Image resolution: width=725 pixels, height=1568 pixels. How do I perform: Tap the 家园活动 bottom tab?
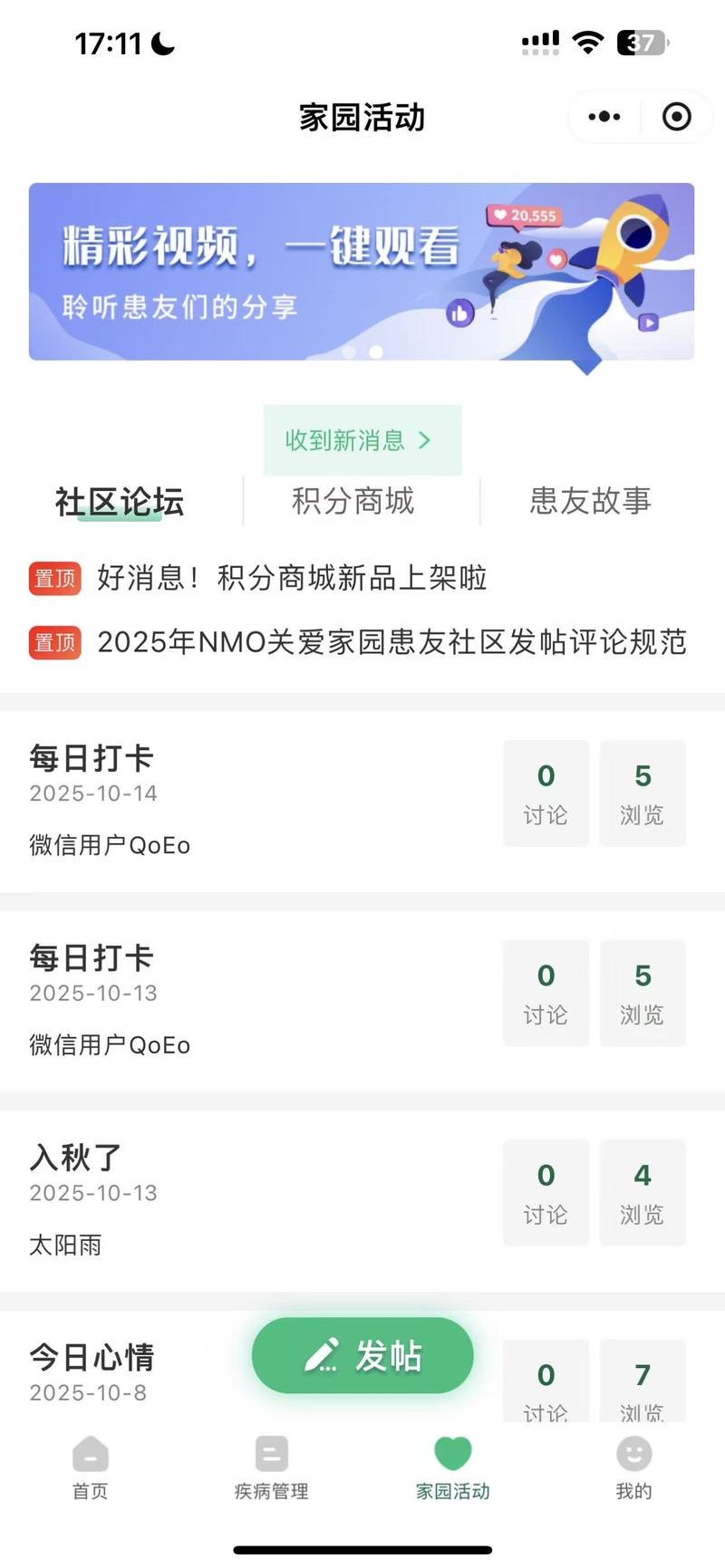coord(453,1467)
